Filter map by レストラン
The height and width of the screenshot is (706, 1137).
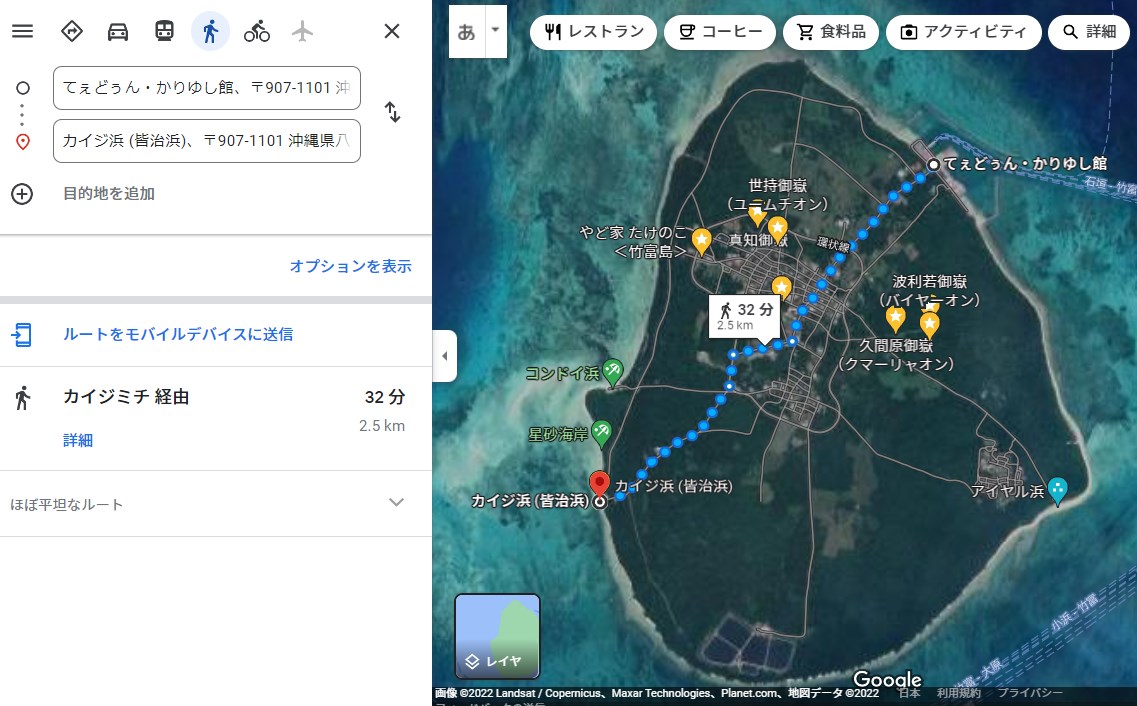click(x=593, y=32)
